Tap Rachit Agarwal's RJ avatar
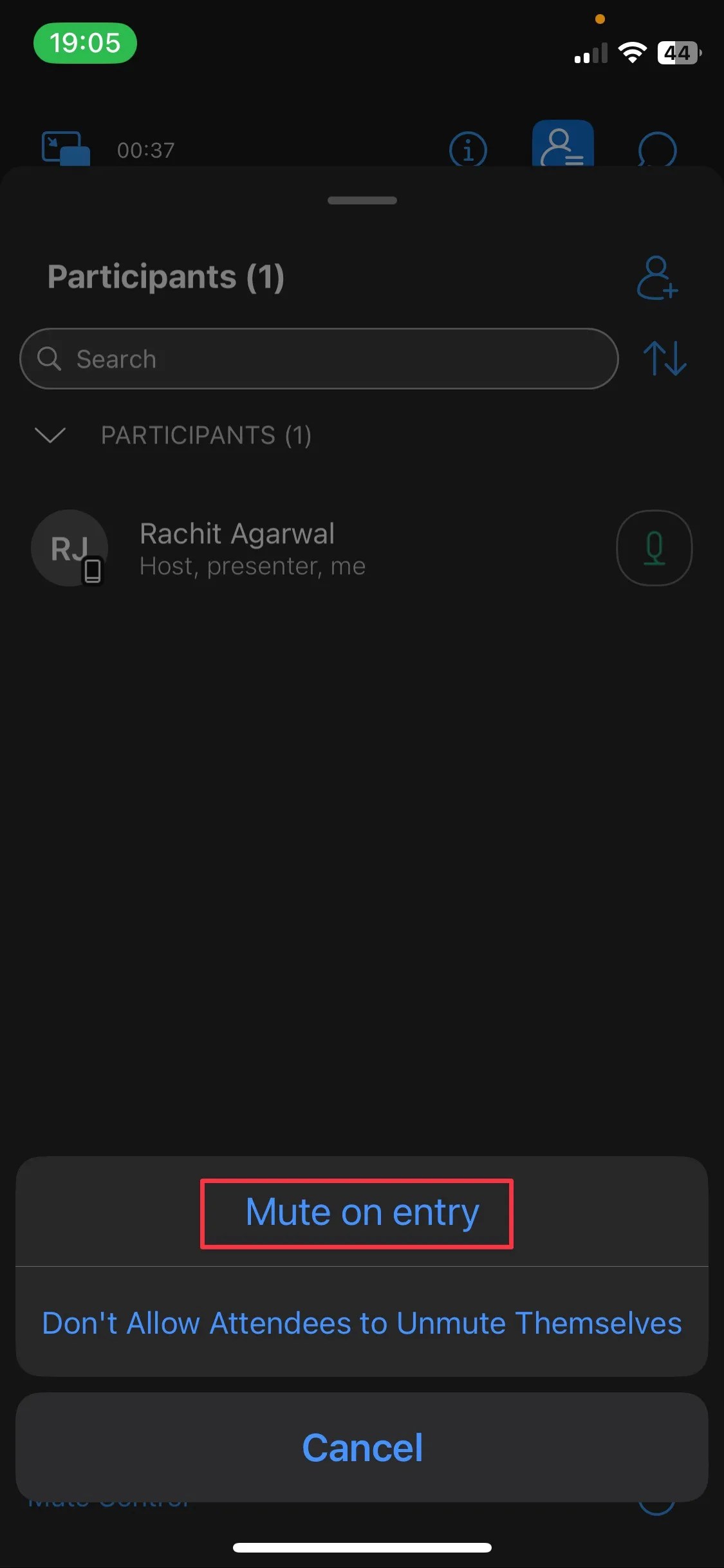 pyautogui.click(x=69, y=548)
